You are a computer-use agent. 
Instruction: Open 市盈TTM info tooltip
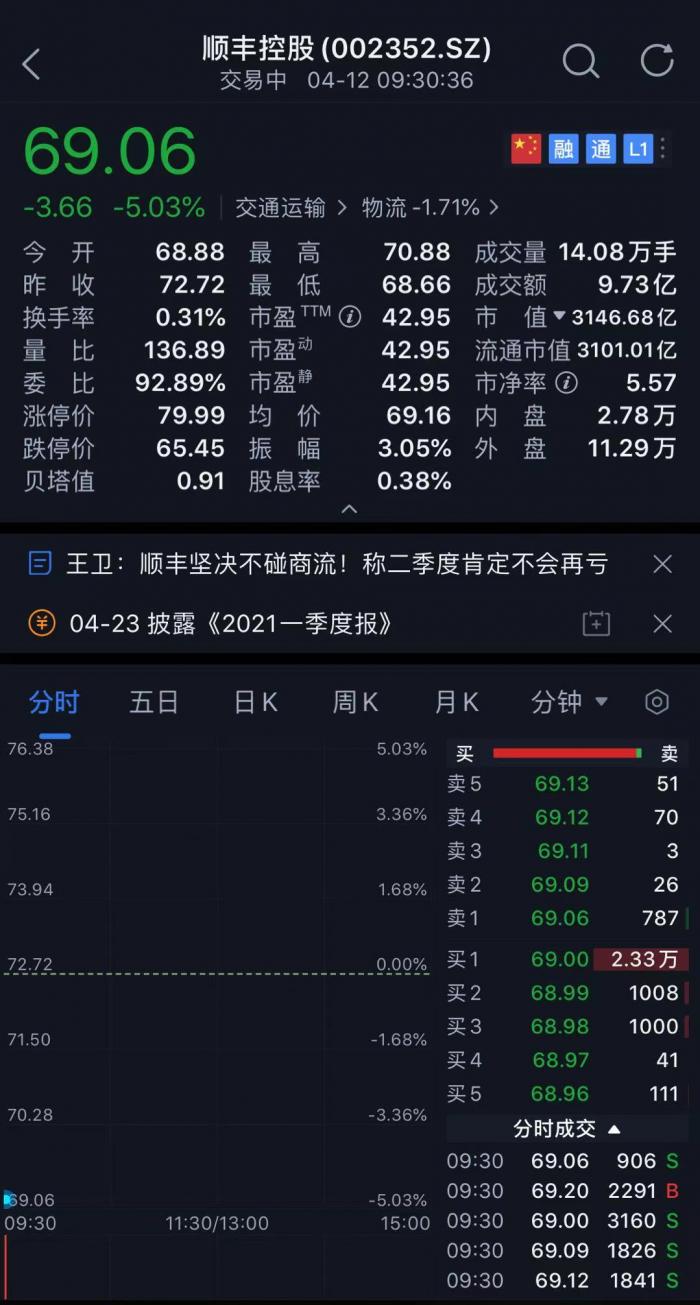(x=349, y=318)
